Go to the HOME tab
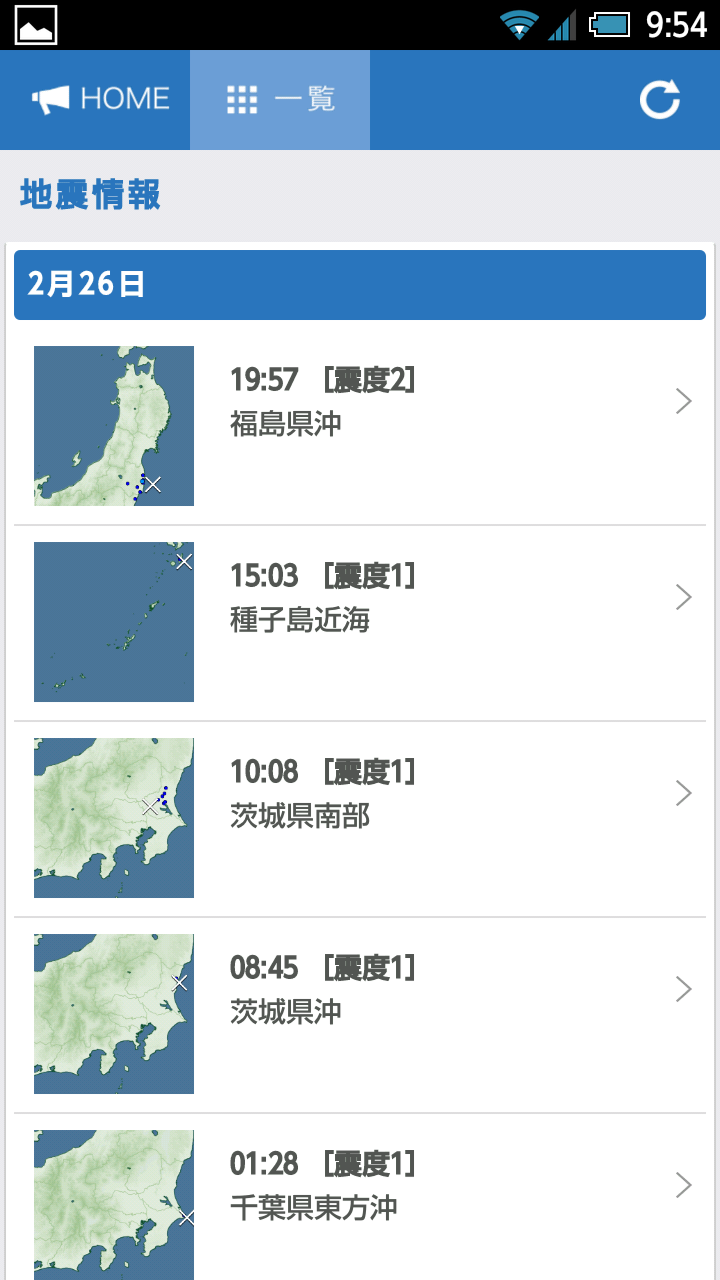 click(95, 100)
